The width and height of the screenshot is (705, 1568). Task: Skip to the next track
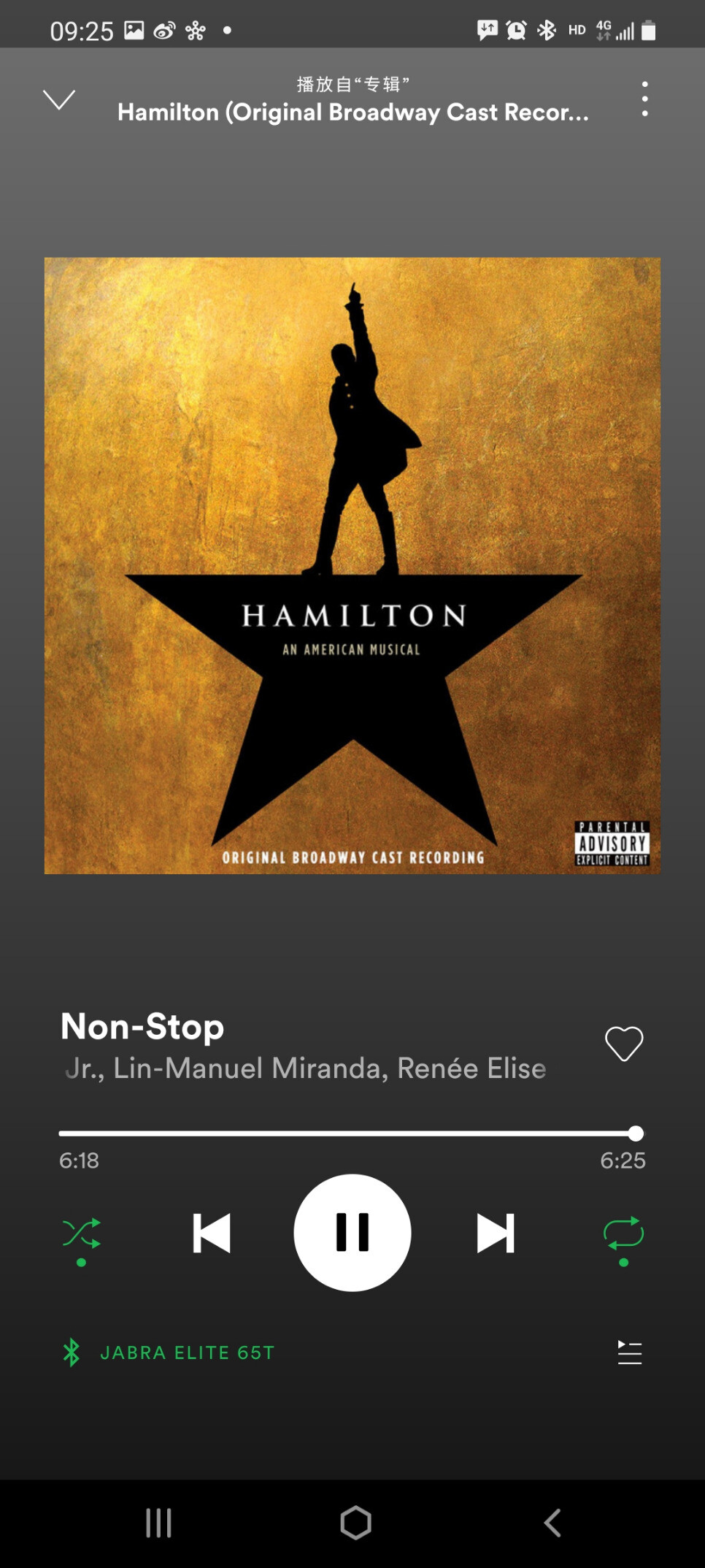pos(496,1233)
